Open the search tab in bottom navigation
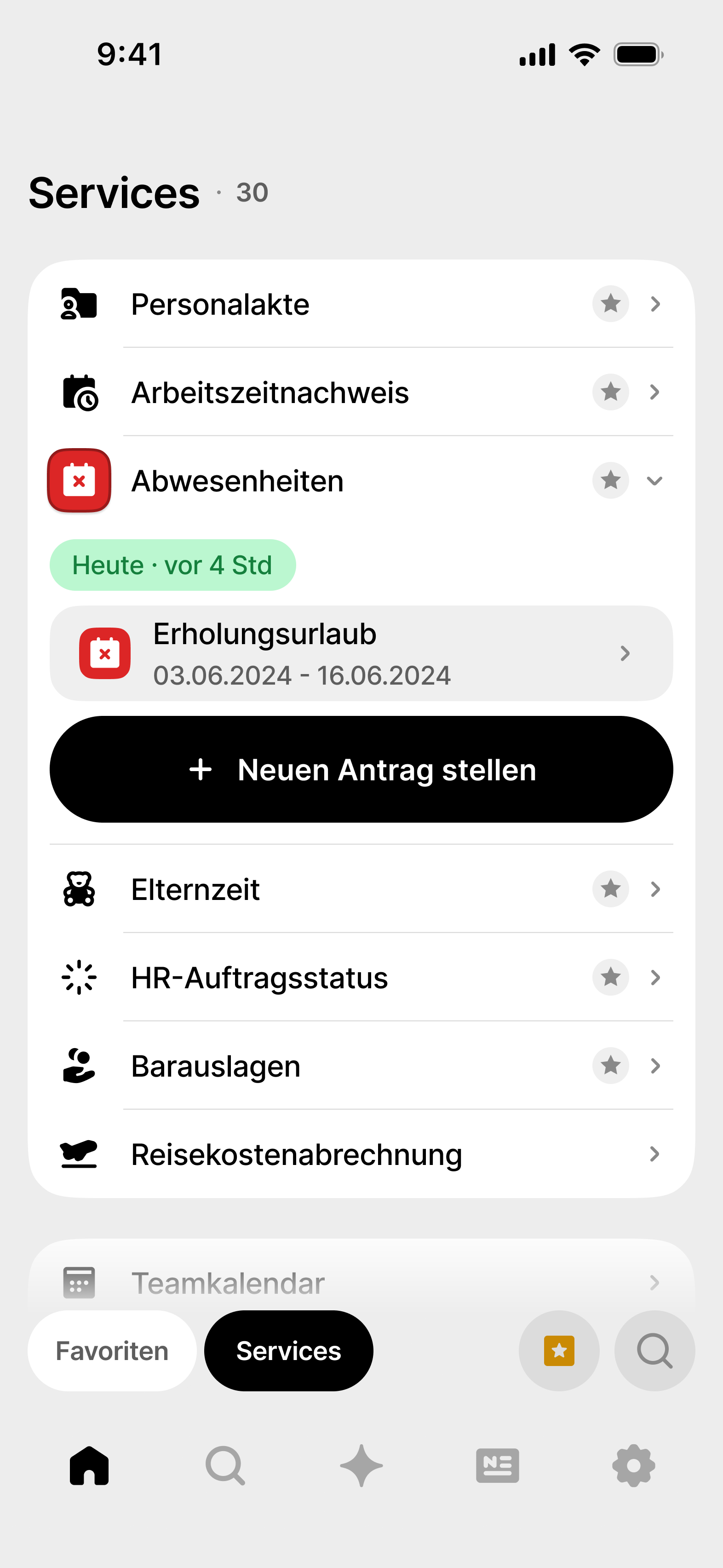723x1568 pixels. (x=225, y=1466)
